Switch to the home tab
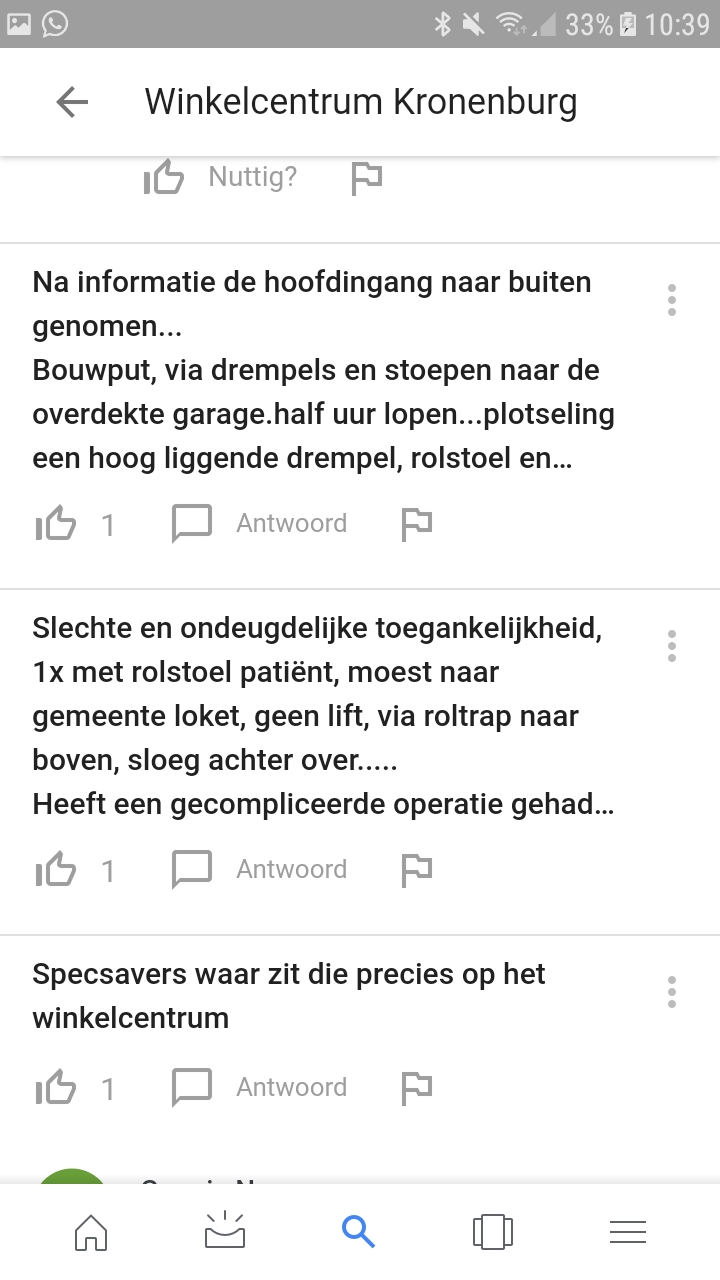Viewport: 720px width, 1280px height. 91,1231
